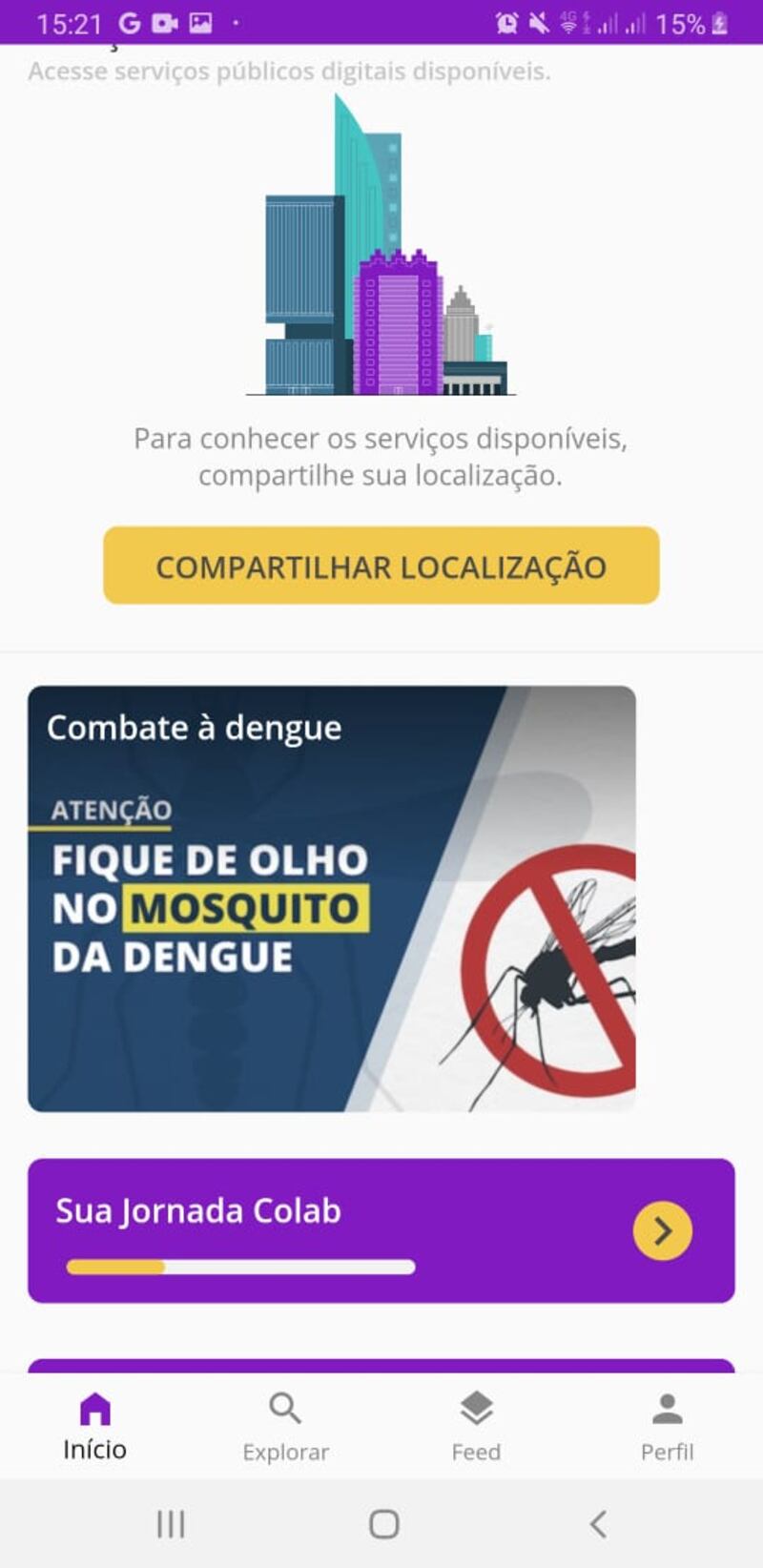Tap the Compartilhar Localização button

381,566
